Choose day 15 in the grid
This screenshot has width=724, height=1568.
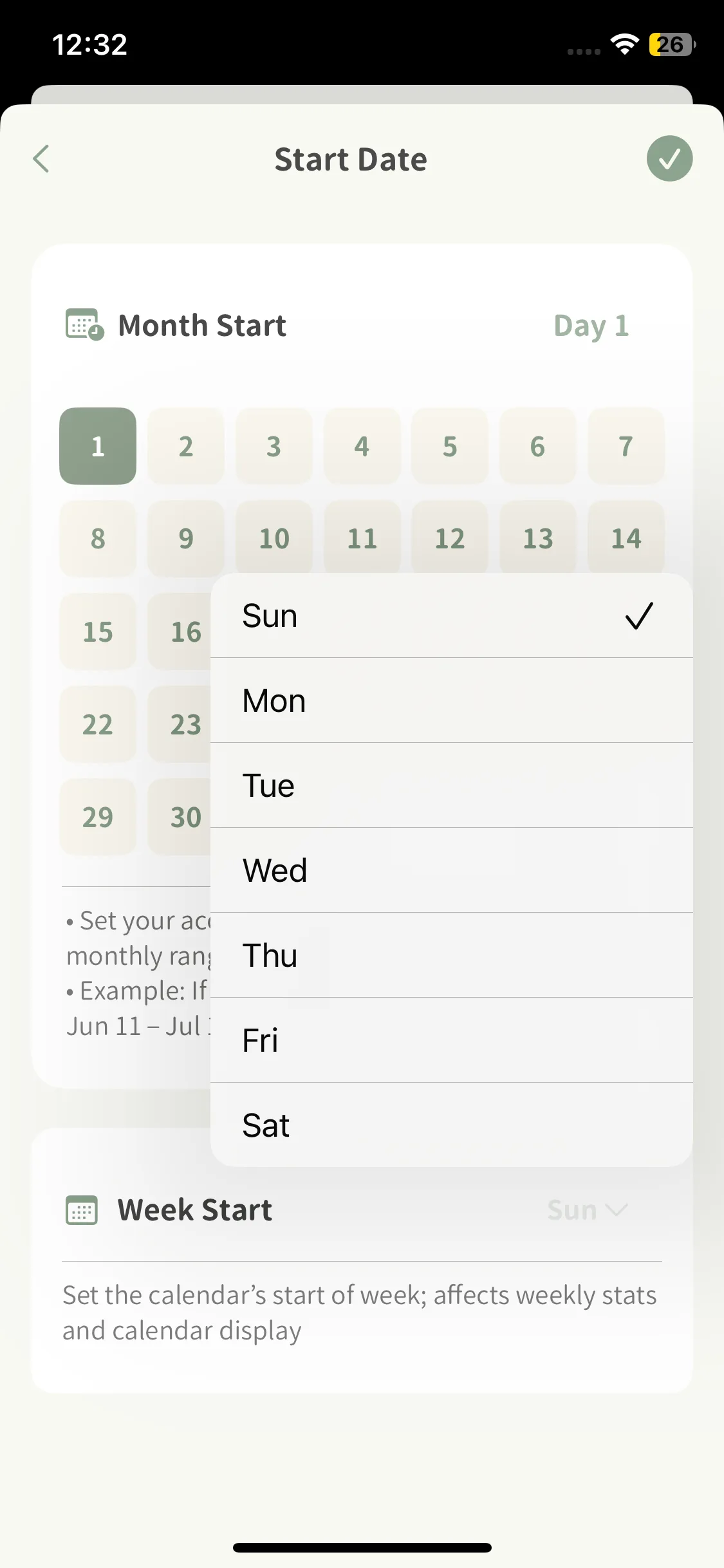coord(98,631)
